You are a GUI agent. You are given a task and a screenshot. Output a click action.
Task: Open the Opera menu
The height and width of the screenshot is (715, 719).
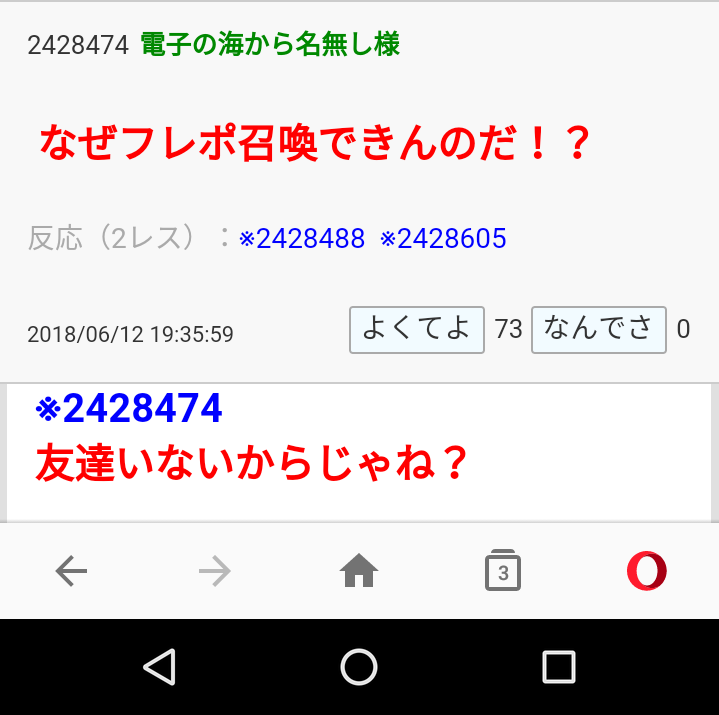pyautogui.click(x=646, y=571)
